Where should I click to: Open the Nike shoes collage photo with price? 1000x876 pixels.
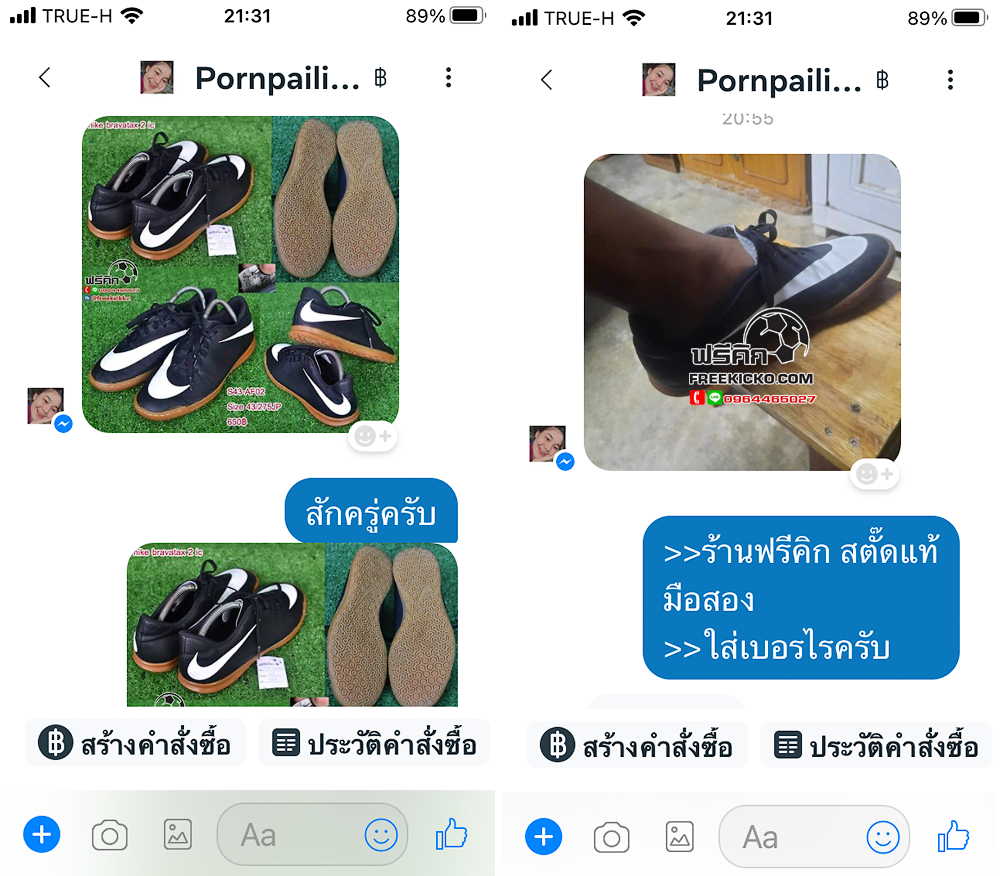240,274
